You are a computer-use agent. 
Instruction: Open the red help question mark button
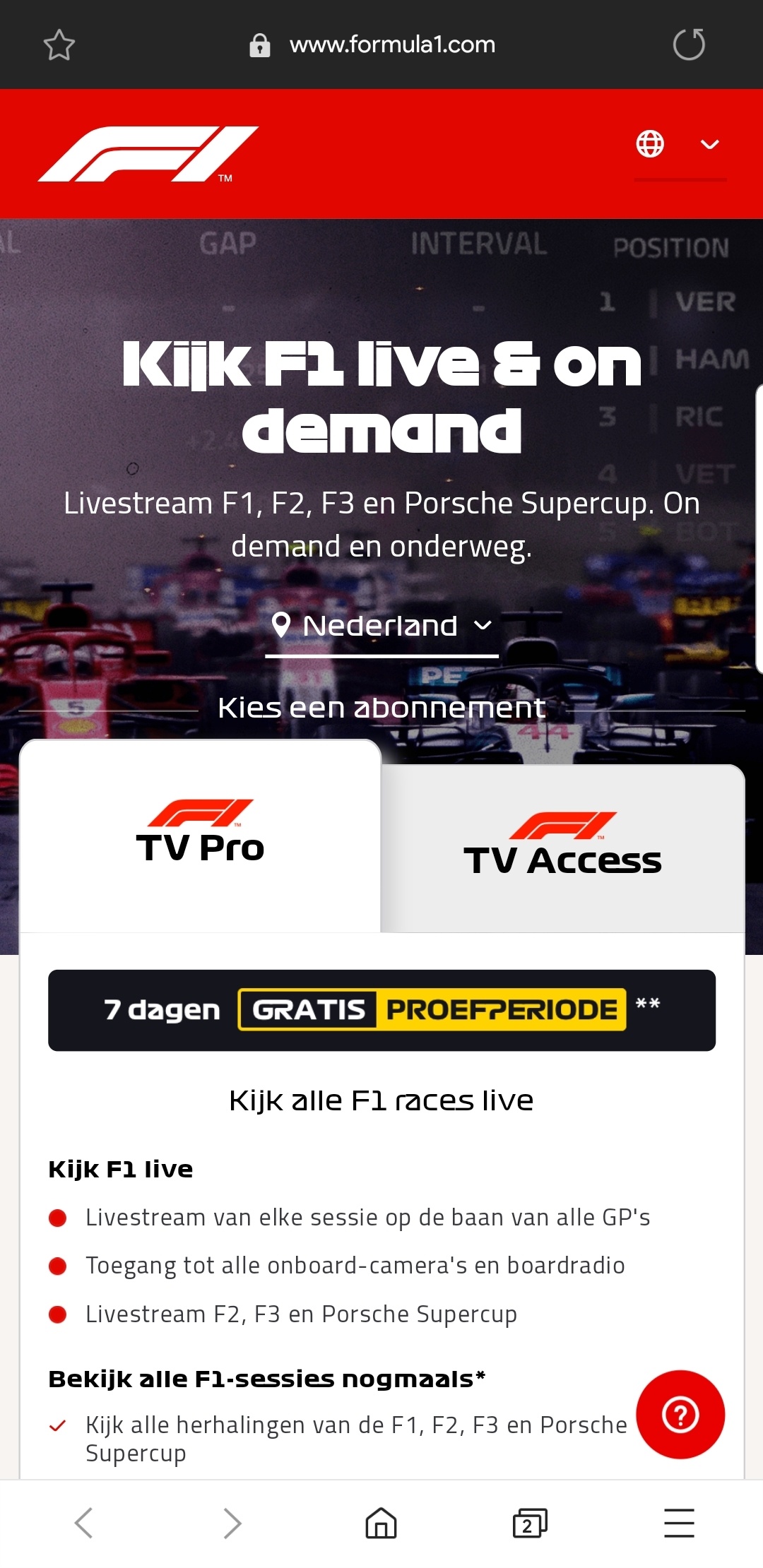(680, 1415)
